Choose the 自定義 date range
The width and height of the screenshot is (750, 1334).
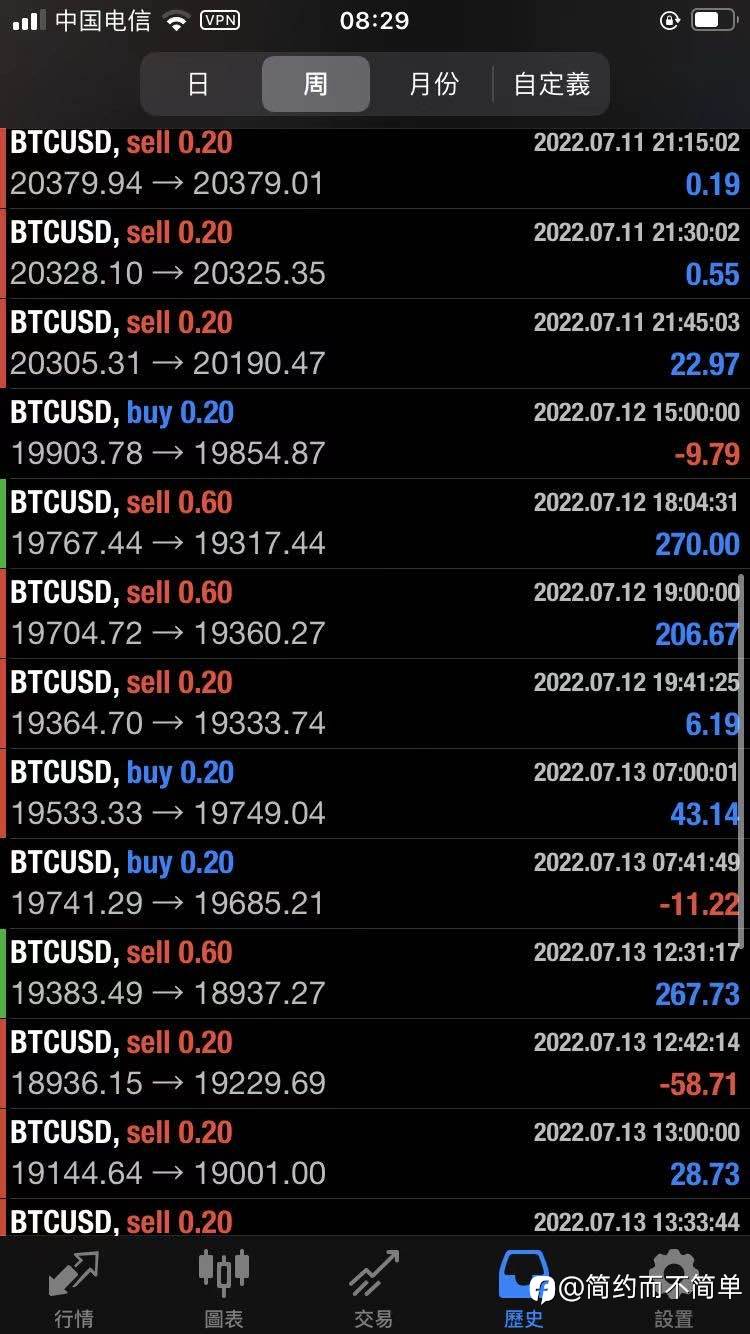[x=551, y=84]
